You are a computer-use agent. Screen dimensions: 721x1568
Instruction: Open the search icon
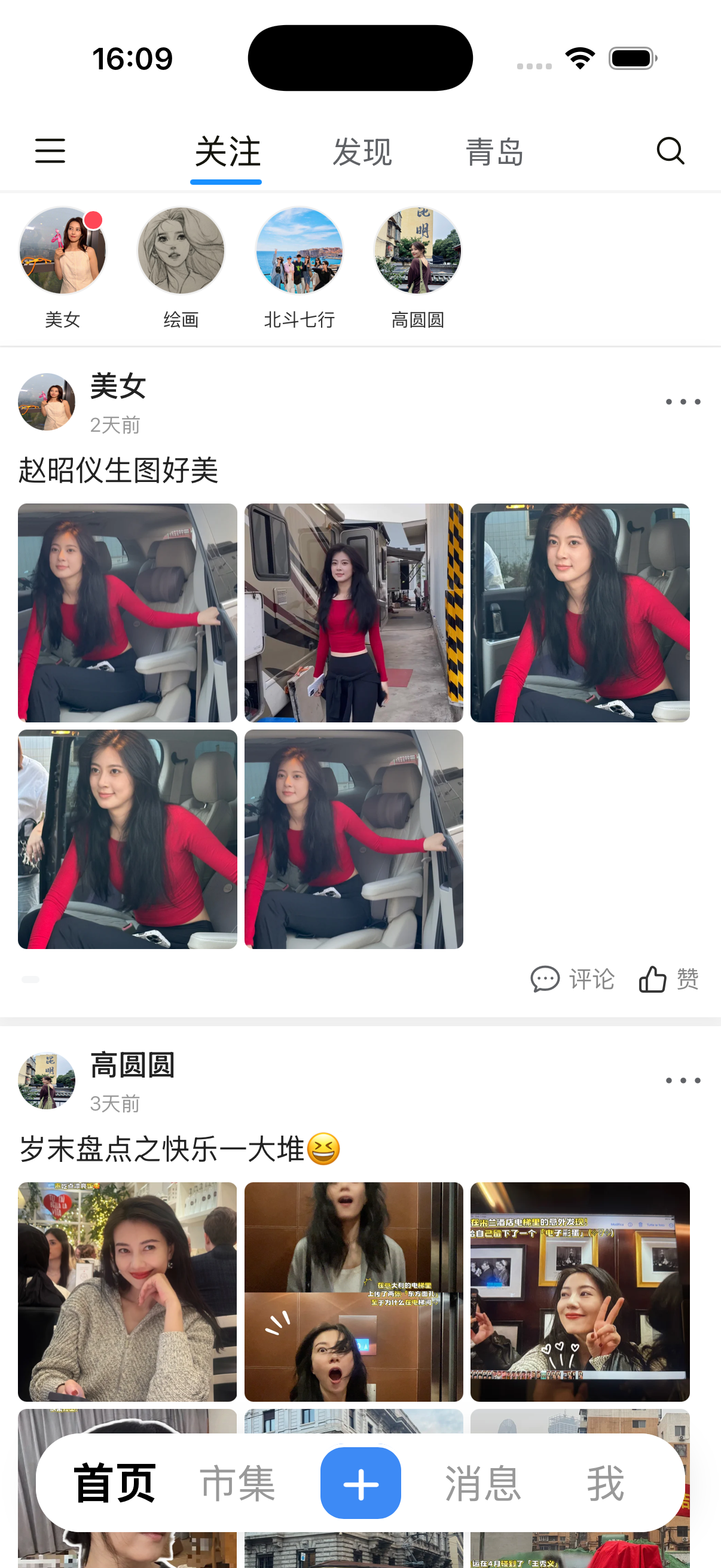pos(670,150)
